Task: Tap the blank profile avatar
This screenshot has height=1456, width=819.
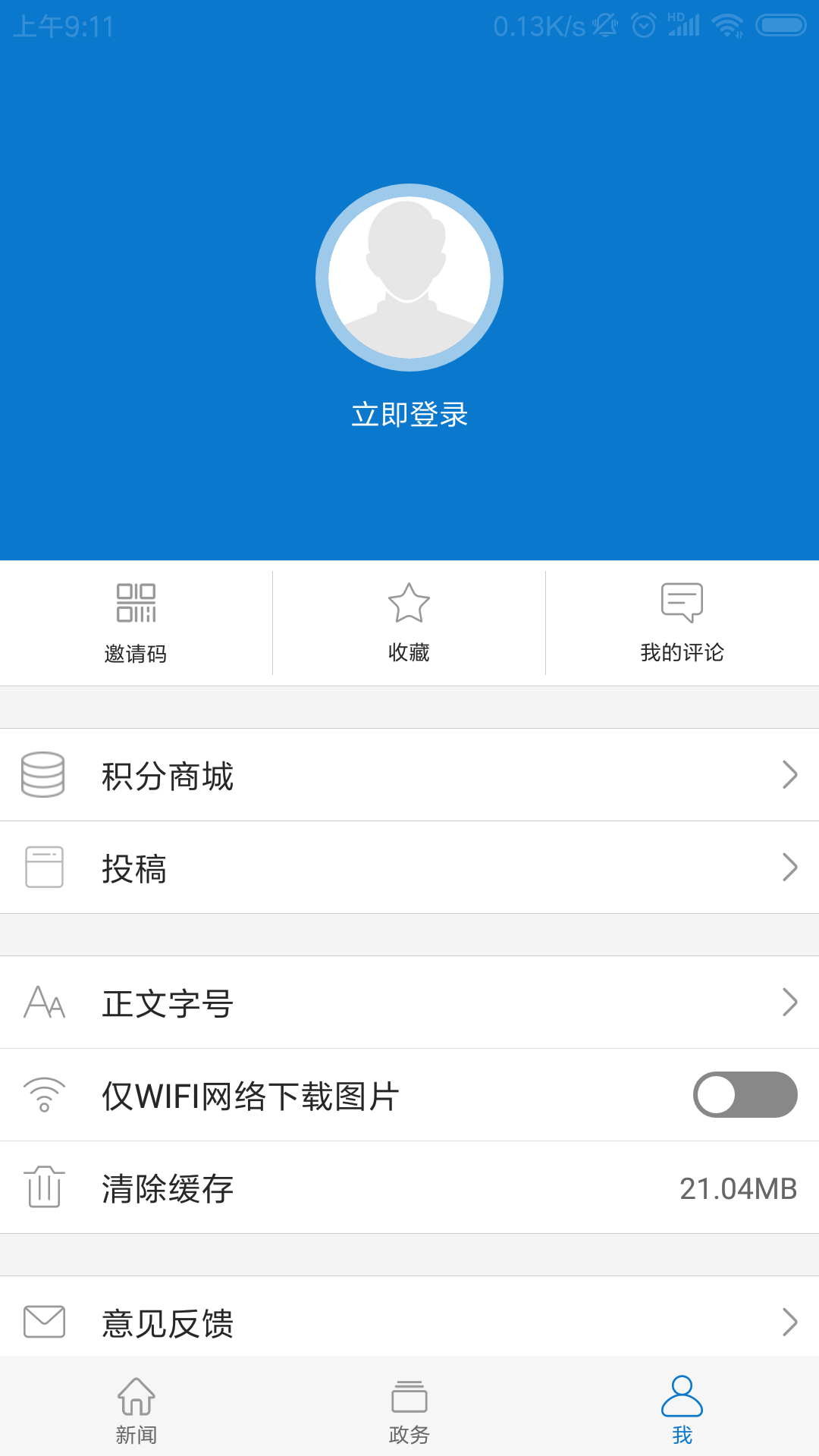Action: [x=409, y=278]
